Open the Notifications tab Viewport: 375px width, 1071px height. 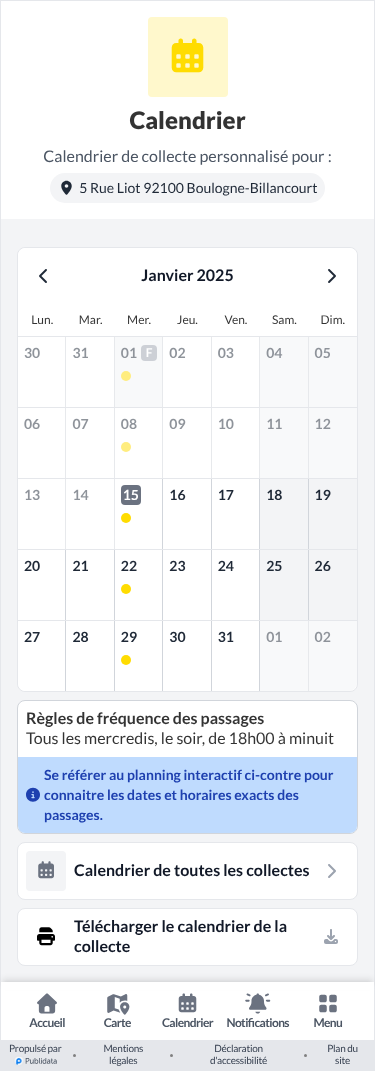click(258, 1011)
